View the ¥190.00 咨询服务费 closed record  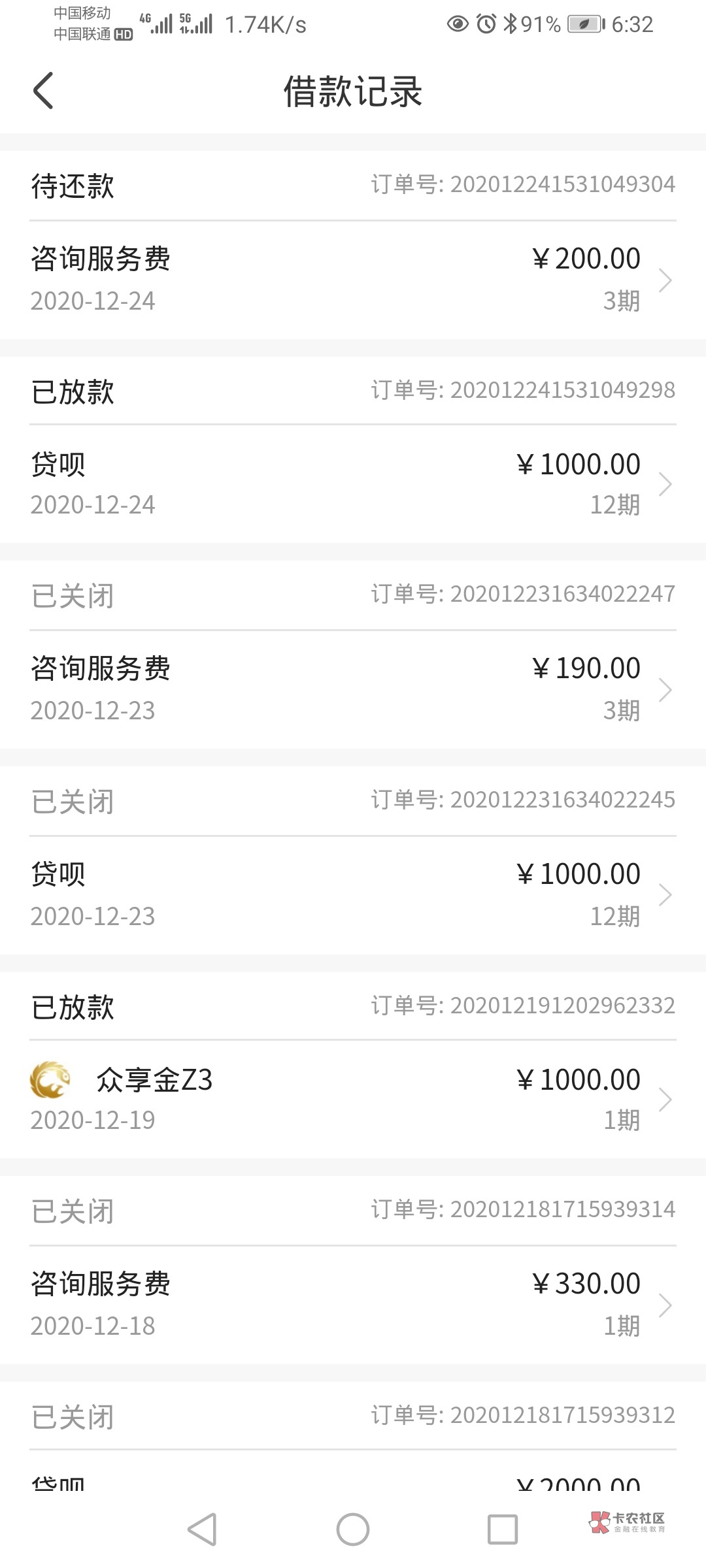(353, 689)
